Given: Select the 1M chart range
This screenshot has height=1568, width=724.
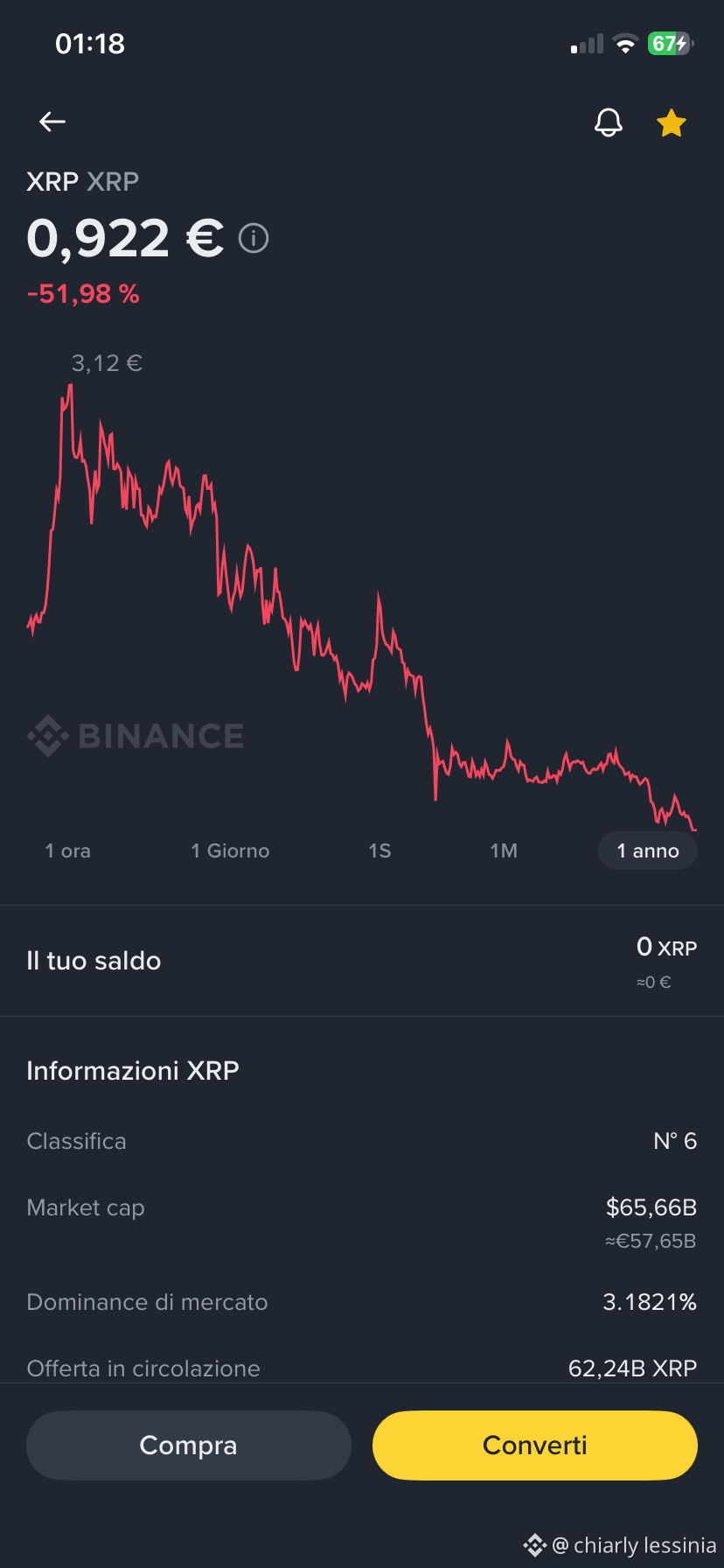Looking at the screenshot, I should click(x=504, y=850).
